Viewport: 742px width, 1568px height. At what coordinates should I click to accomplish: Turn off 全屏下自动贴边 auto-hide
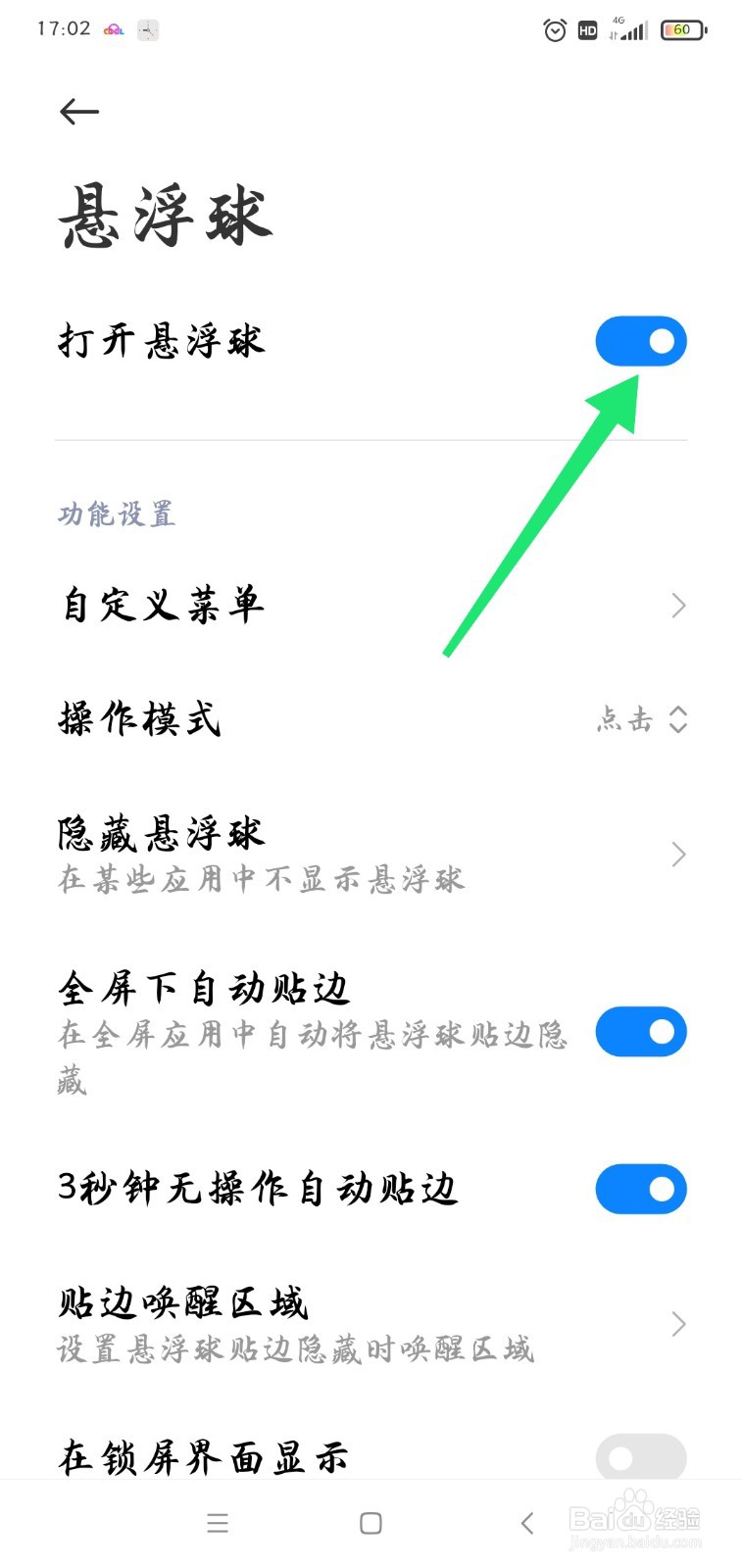[x=641, y=1031]
